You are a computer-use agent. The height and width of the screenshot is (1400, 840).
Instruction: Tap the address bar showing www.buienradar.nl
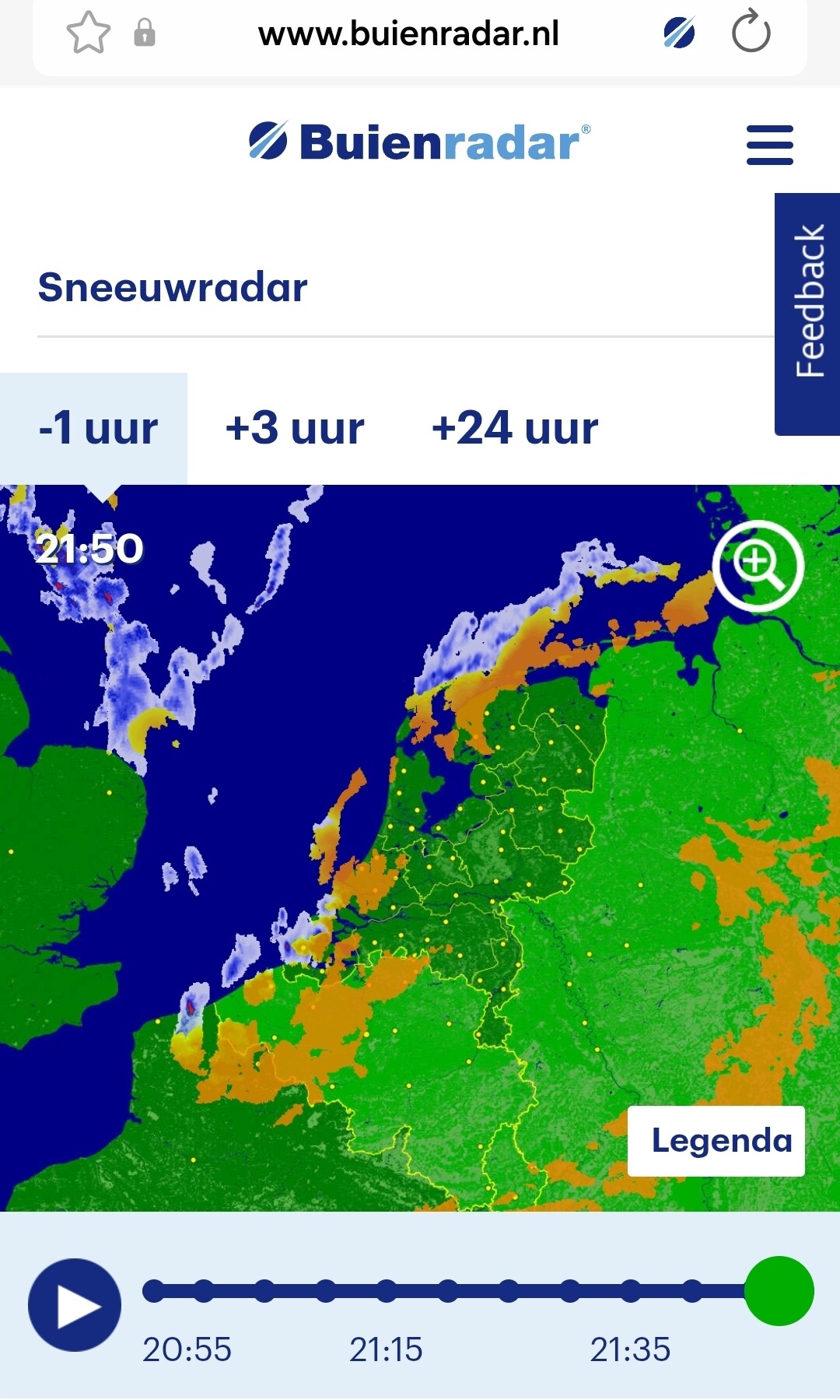click(x=408, y=33)
